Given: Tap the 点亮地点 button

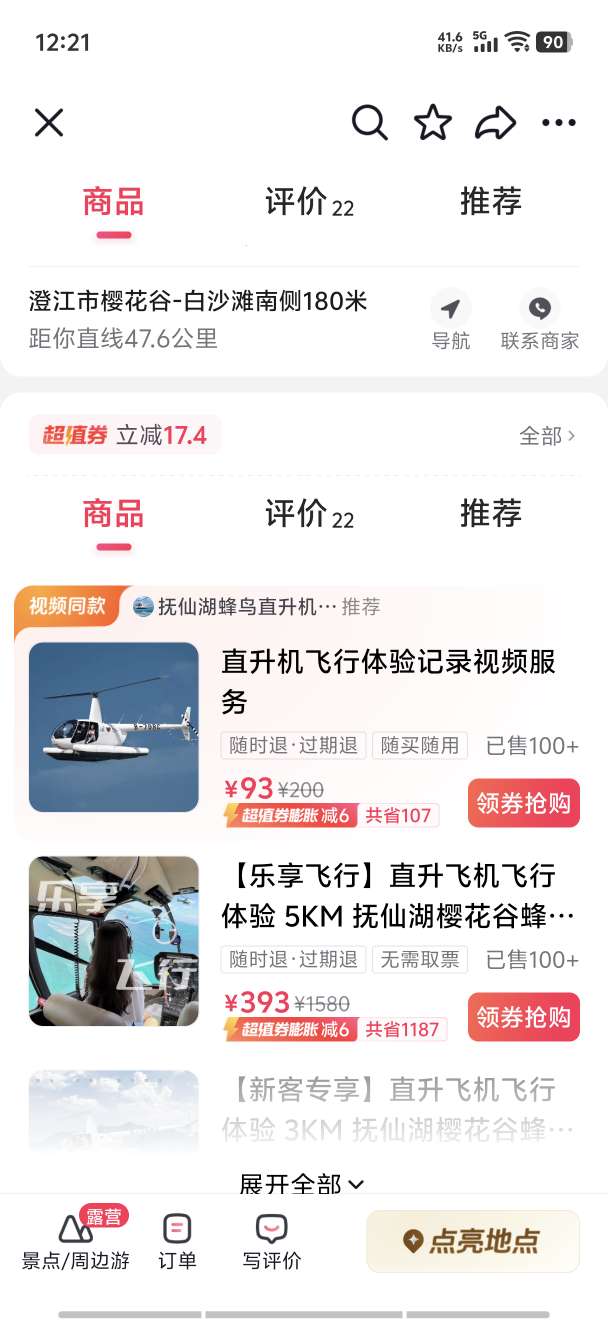Looking at the screenshot, I should (x=473, y=1241).
